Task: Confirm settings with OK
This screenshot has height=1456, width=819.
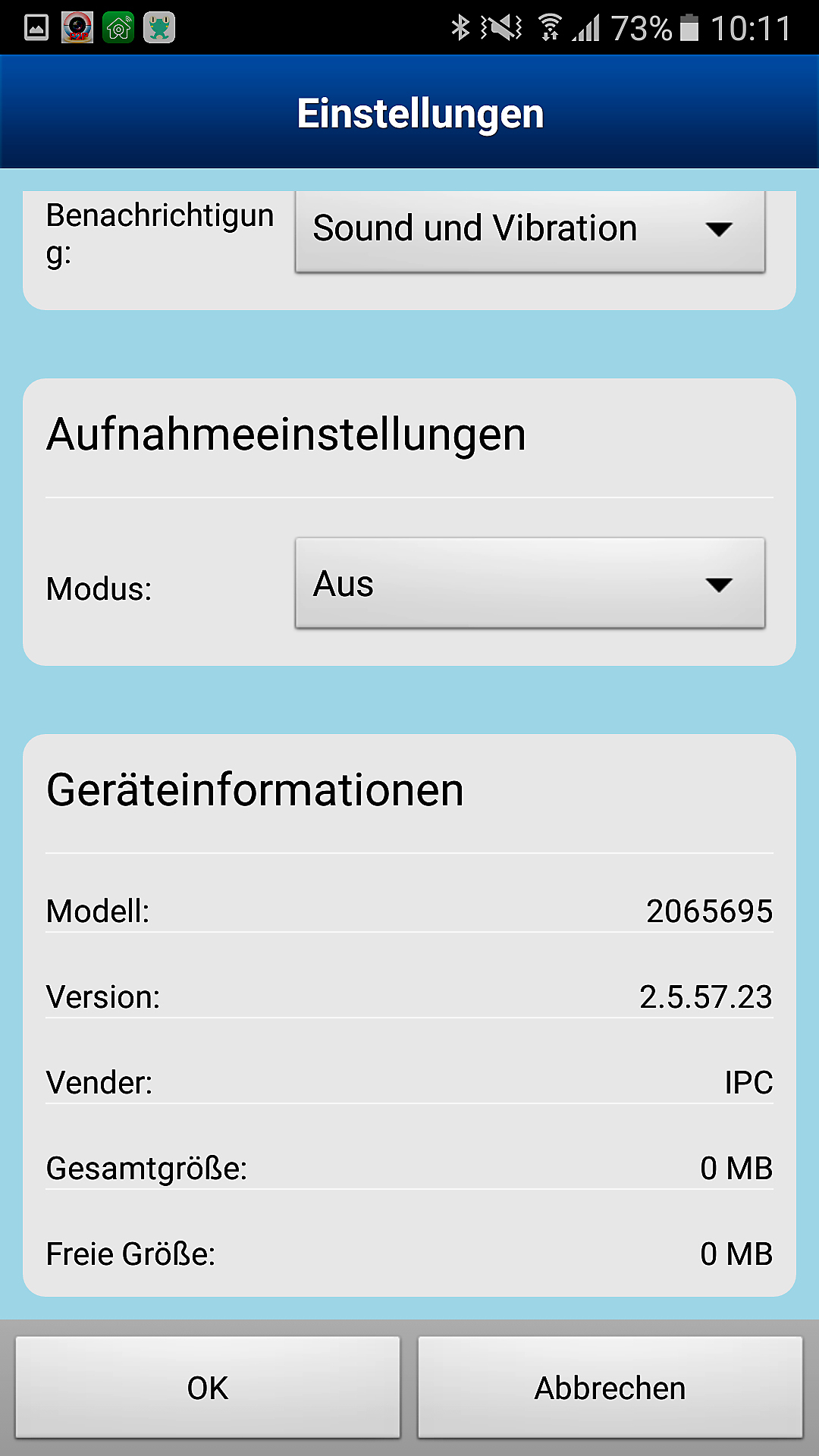Action: click(x=208, y=1388)
